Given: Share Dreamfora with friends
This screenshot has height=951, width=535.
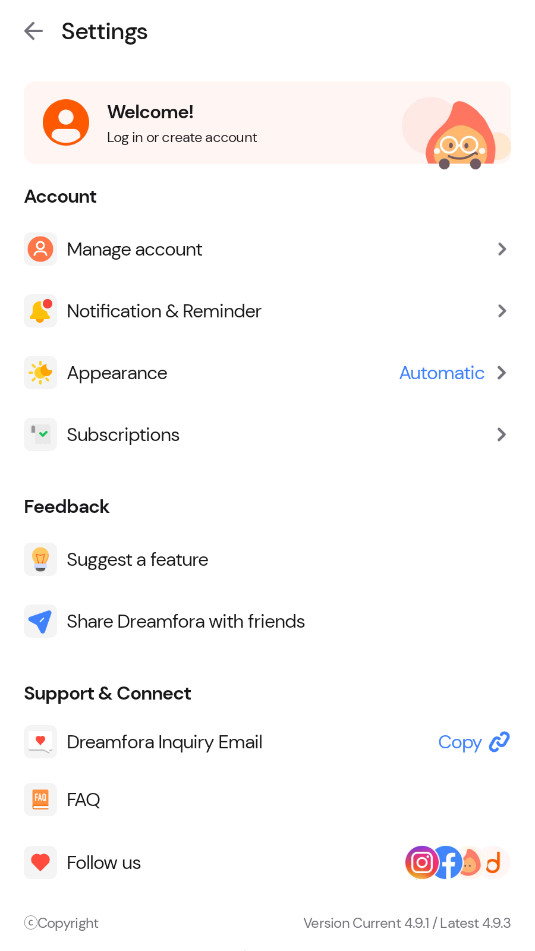Looking at the screenshot, I should tap(268, 621).
